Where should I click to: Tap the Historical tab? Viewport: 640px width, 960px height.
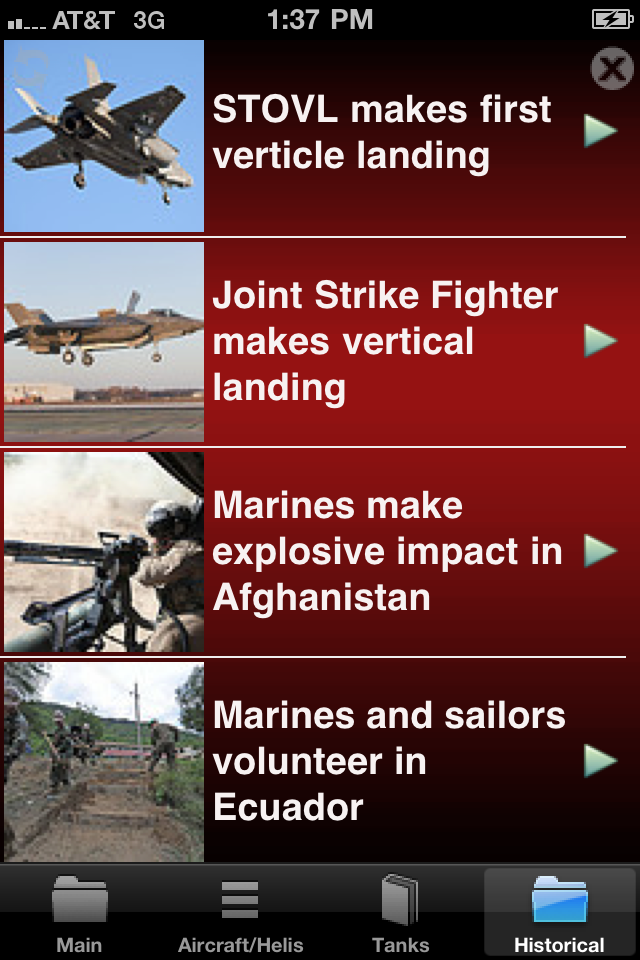click(x=559, y=914)
